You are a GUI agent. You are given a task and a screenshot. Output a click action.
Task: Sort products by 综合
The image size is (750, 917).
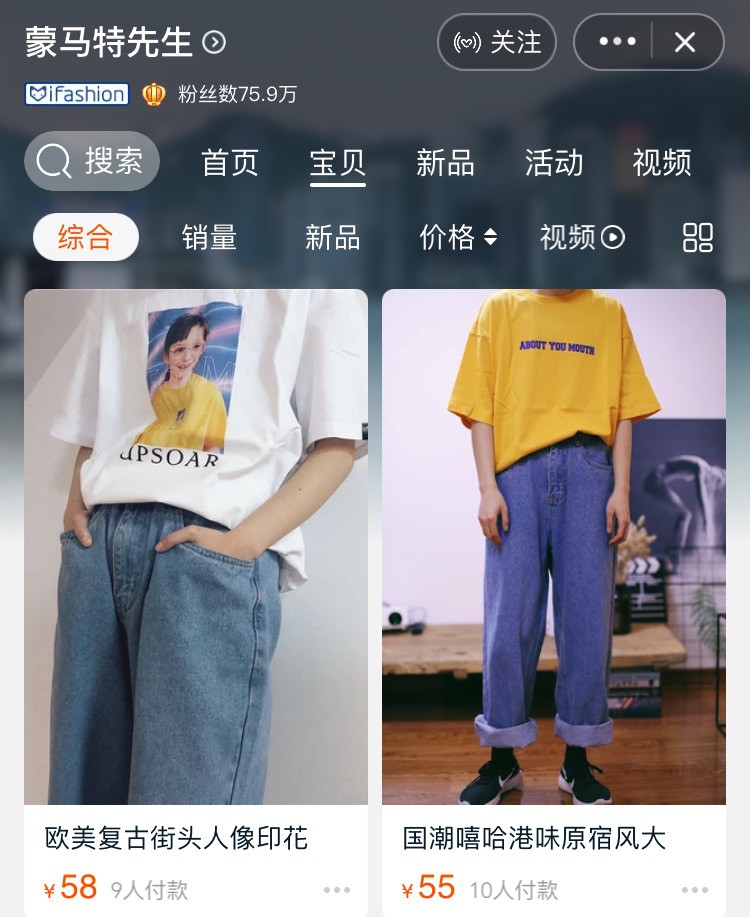(85, 237)
